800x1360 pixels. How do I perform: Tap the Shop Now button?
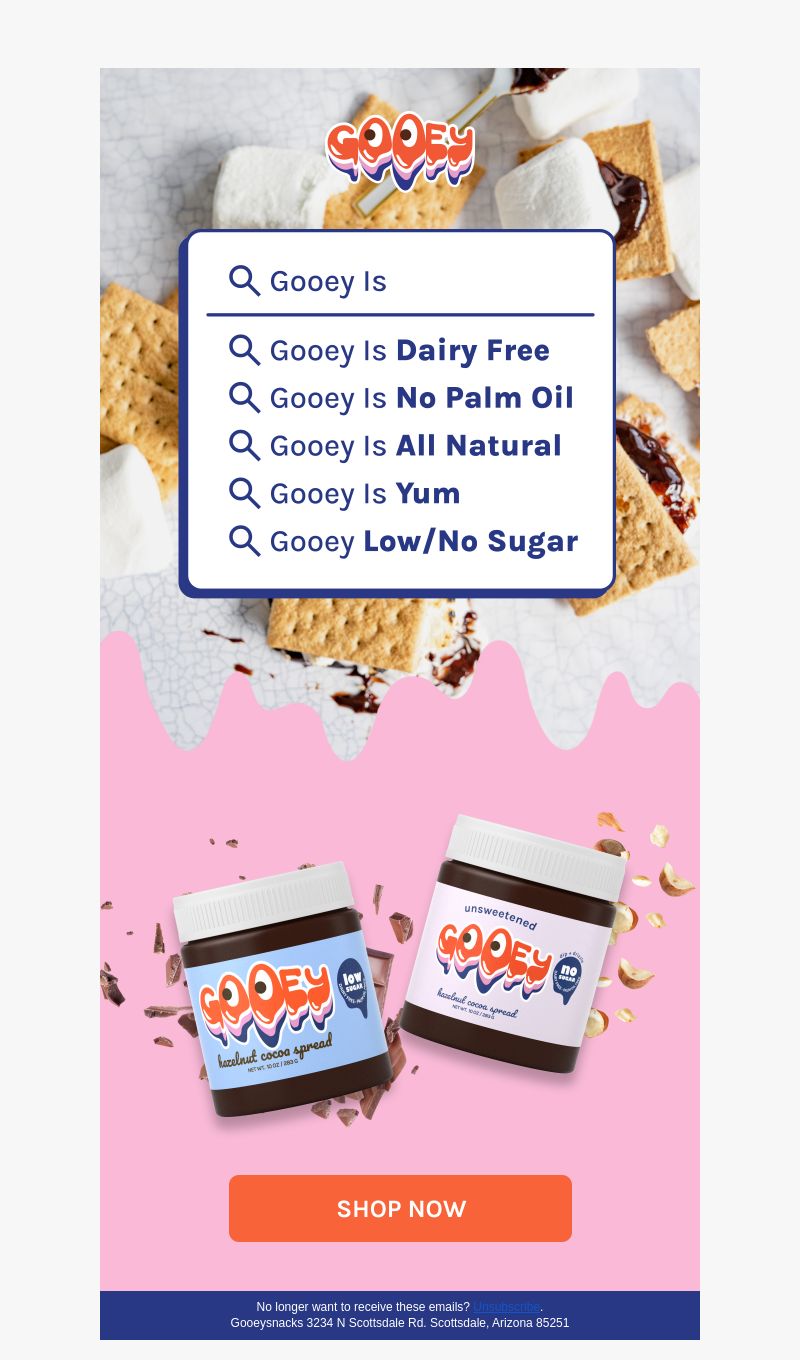tap(400, 1208)
